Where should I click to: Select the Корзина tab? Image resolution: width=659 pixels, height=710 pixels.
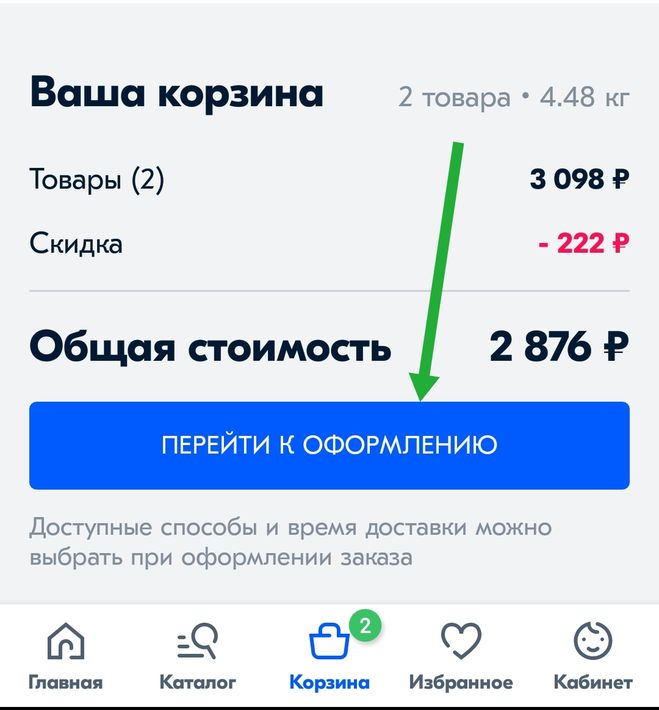pyautogui.click(x=330, y=656)
